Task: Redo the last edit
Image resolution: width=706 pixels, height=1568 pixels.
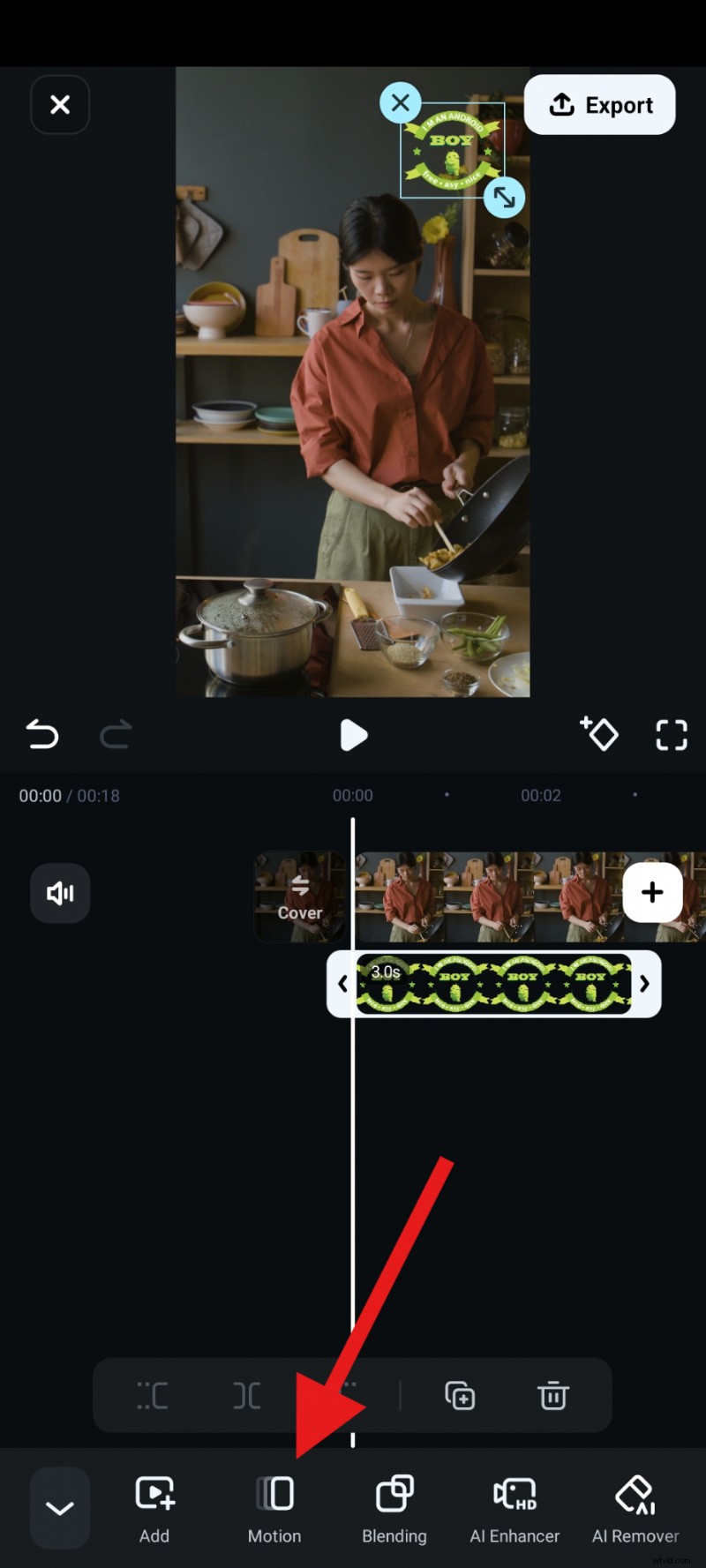Action: [116, 734]
